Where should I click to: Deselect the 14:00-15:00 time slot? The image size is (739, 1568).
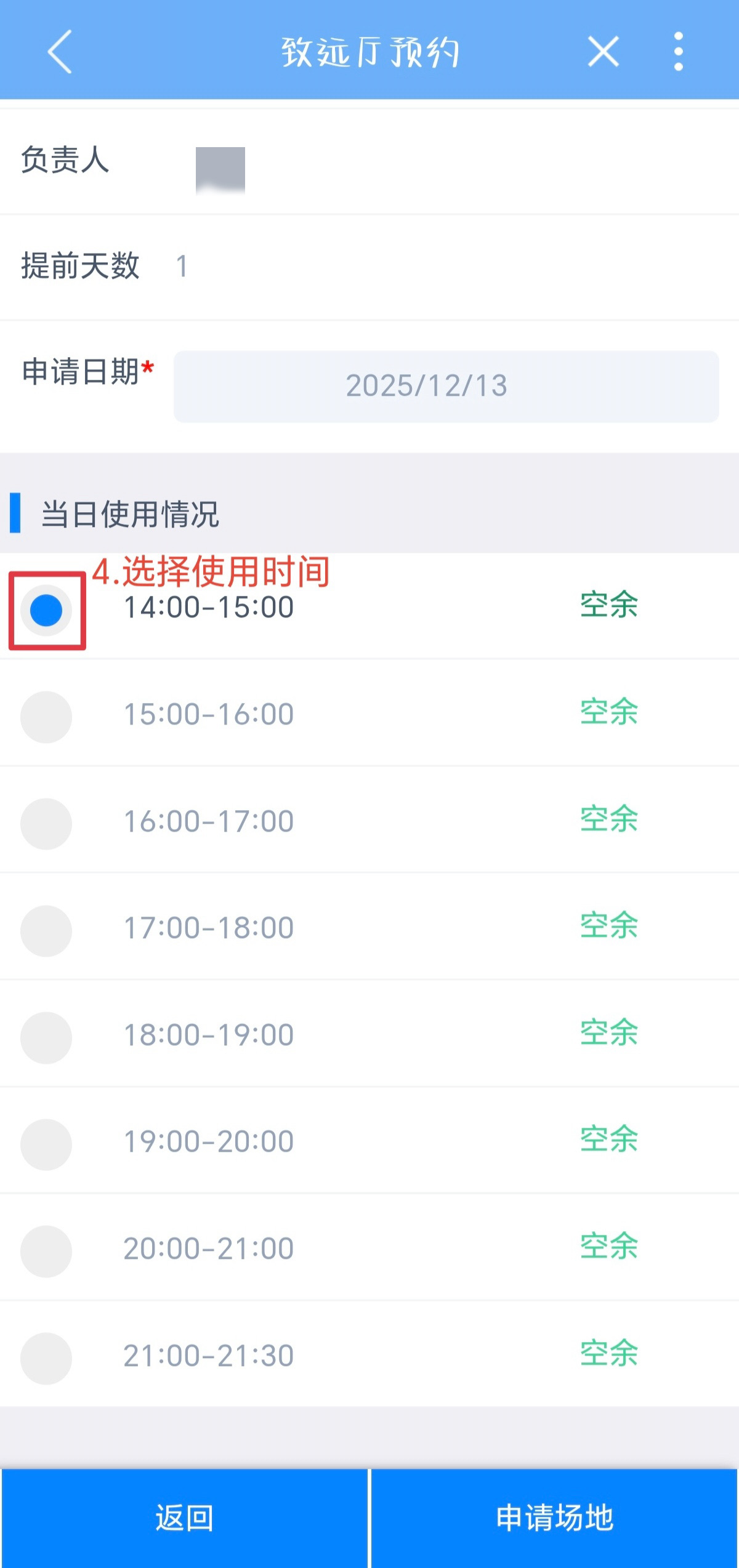click(46, 610)
